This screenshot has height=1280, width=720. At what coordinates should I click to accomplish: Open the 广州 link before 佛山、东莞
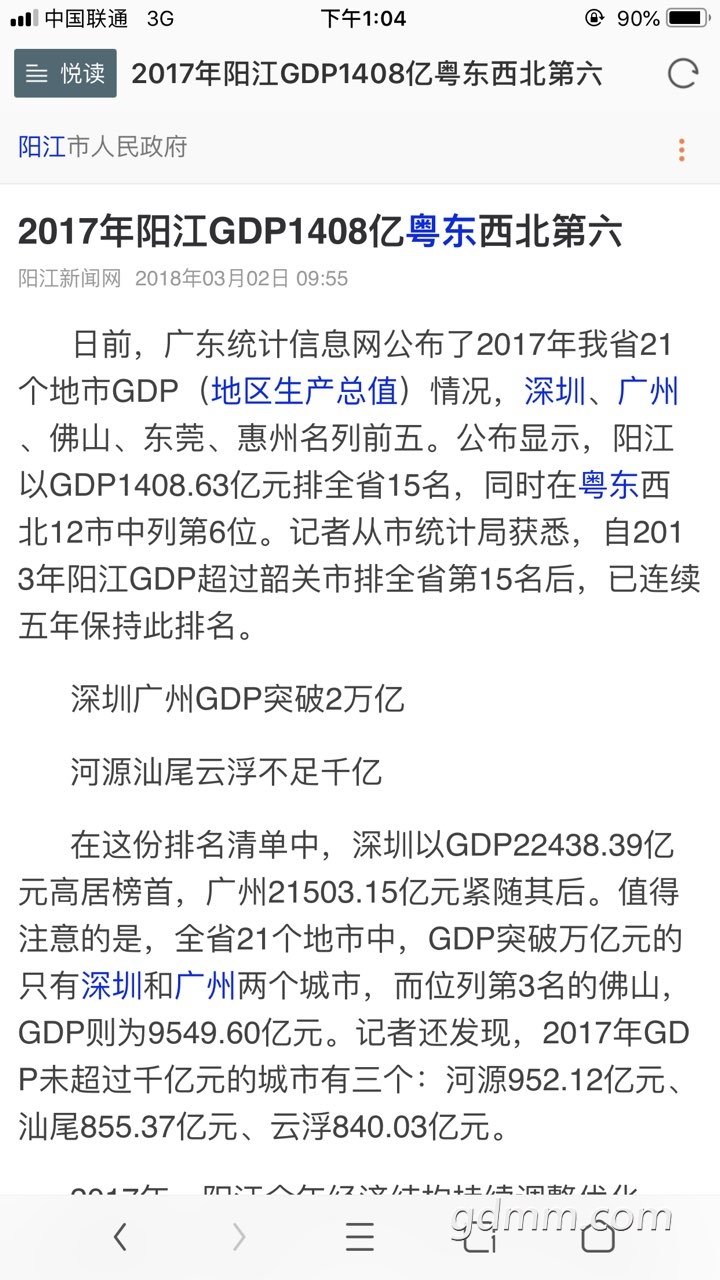(x=648, y=390)
